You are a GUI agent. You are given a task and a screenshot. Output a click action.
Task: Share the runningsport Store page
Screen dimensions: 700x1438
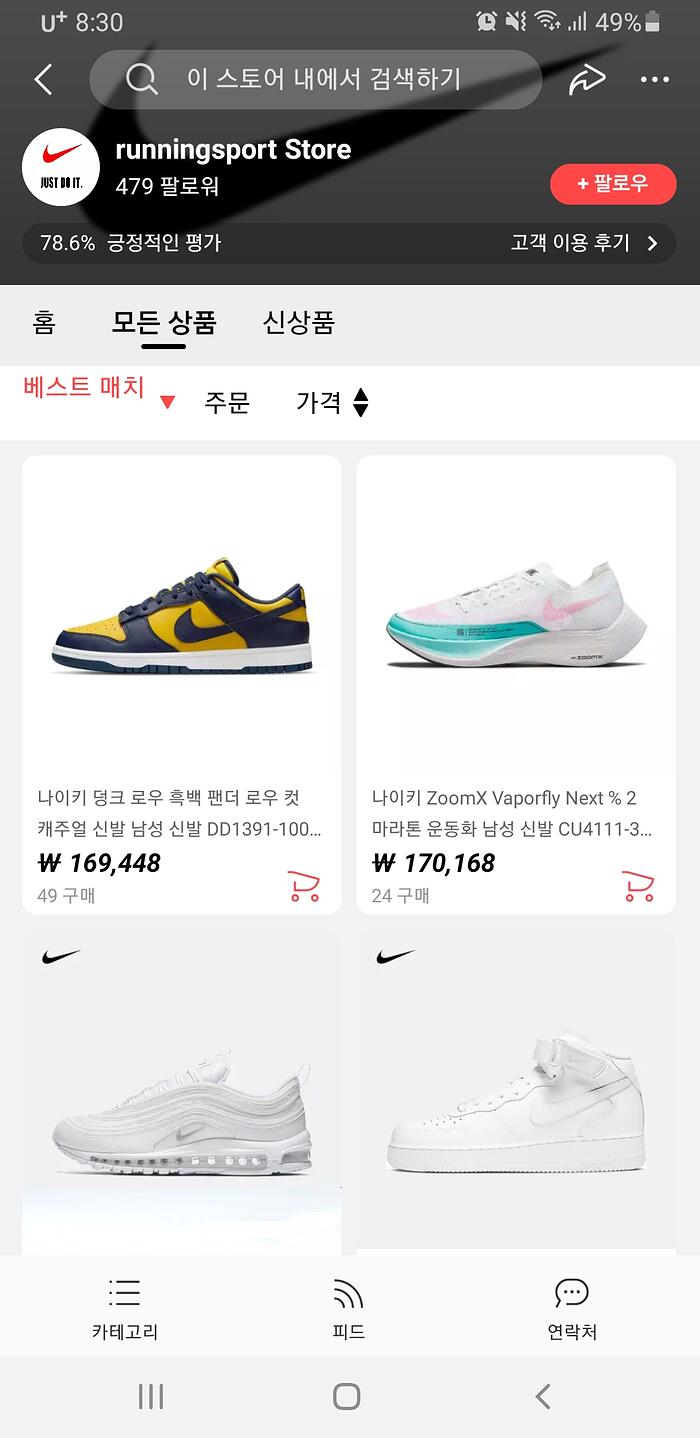(x=587, y=80)
